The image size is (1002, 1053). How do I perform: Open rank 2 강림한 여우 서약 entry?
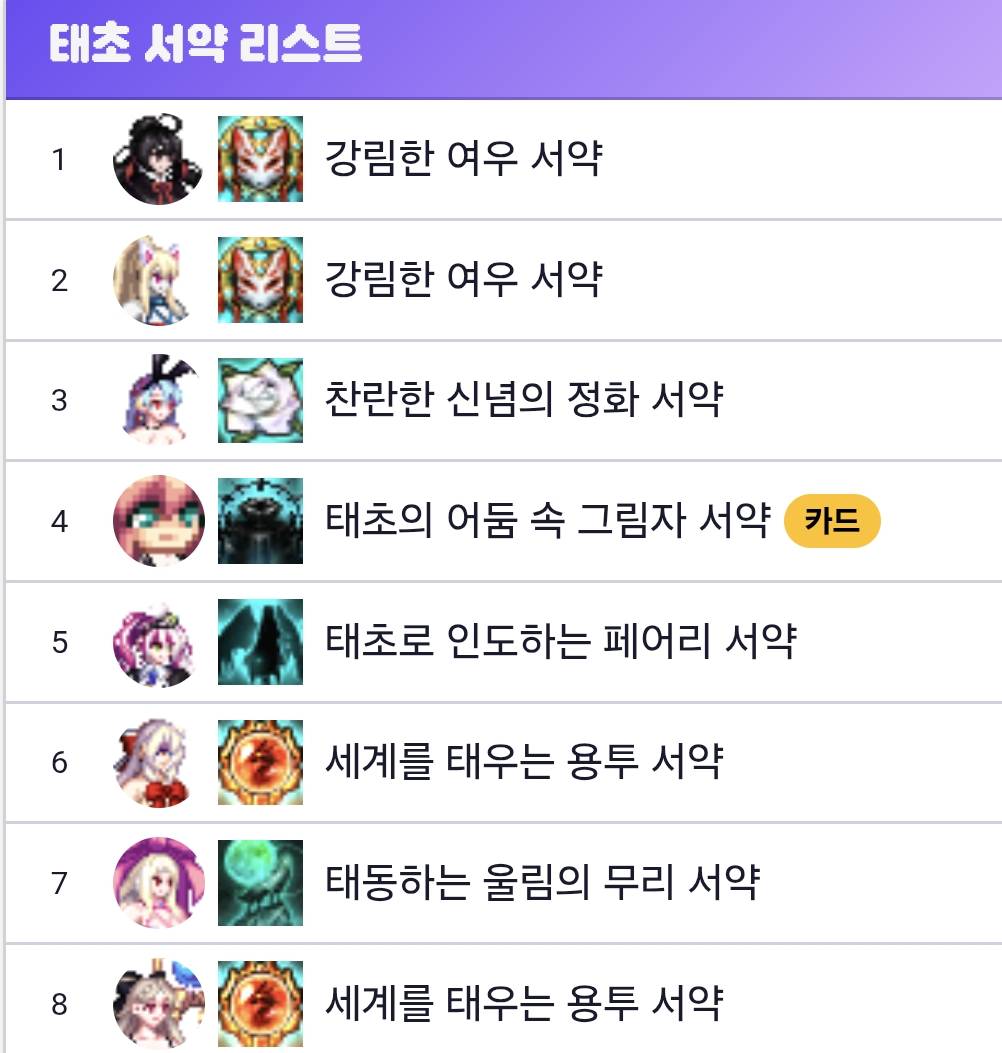463,280
